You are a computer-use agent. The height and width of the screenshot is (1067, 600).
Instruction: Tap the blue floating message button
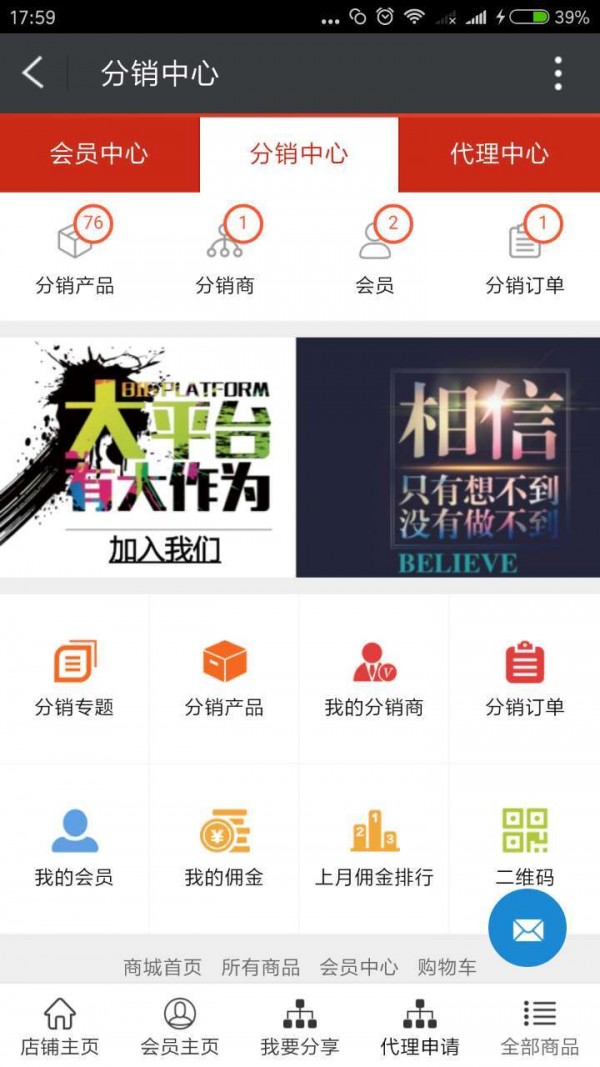coord(527,929)
